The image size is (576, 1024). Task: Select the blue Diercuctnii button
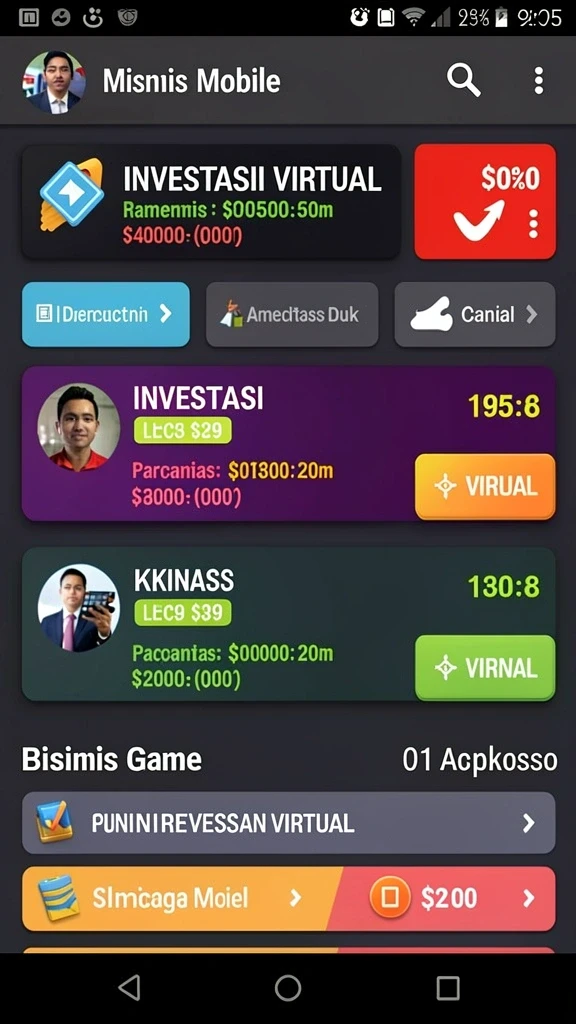click(106, 314)
